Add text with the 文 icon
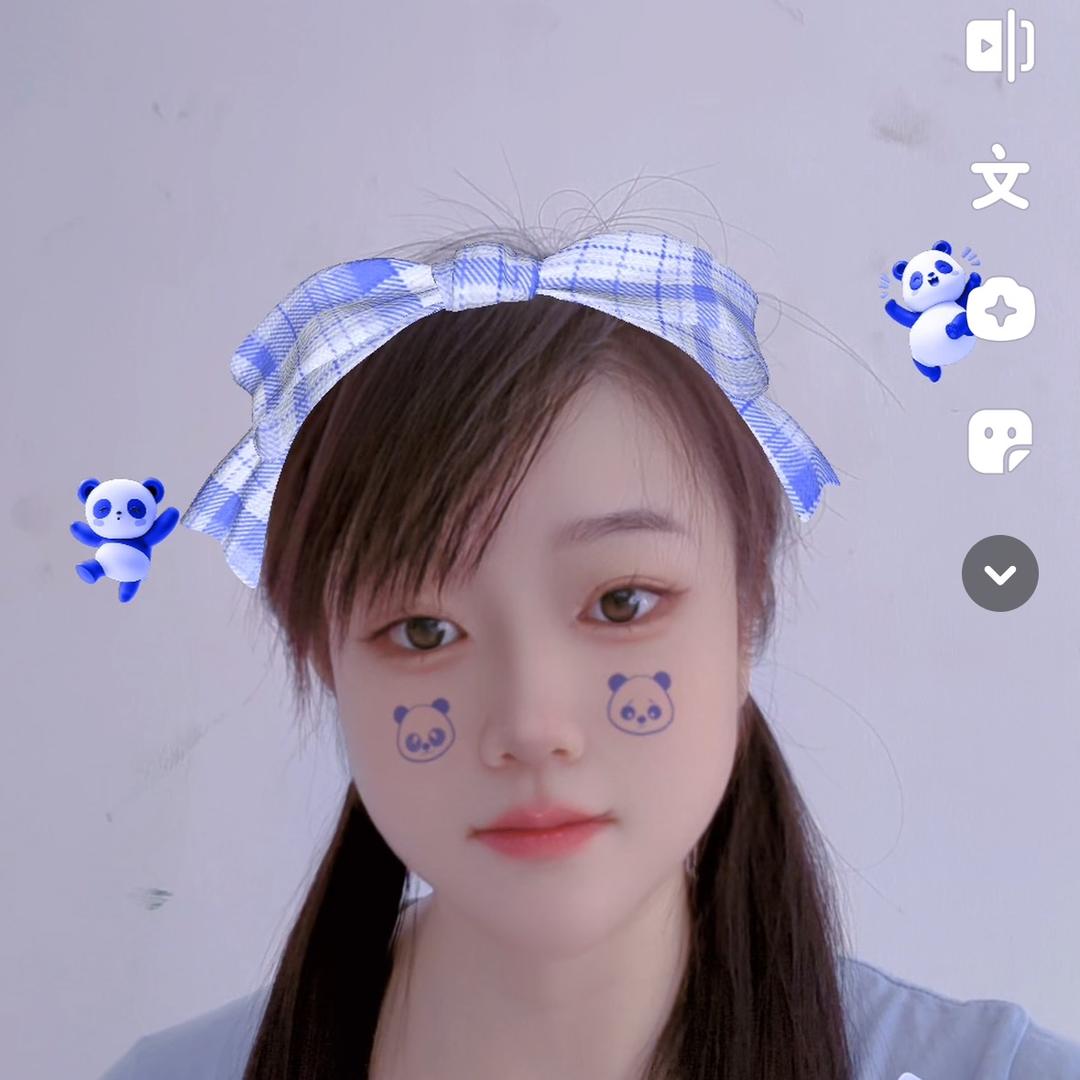 pos(1000,177)
